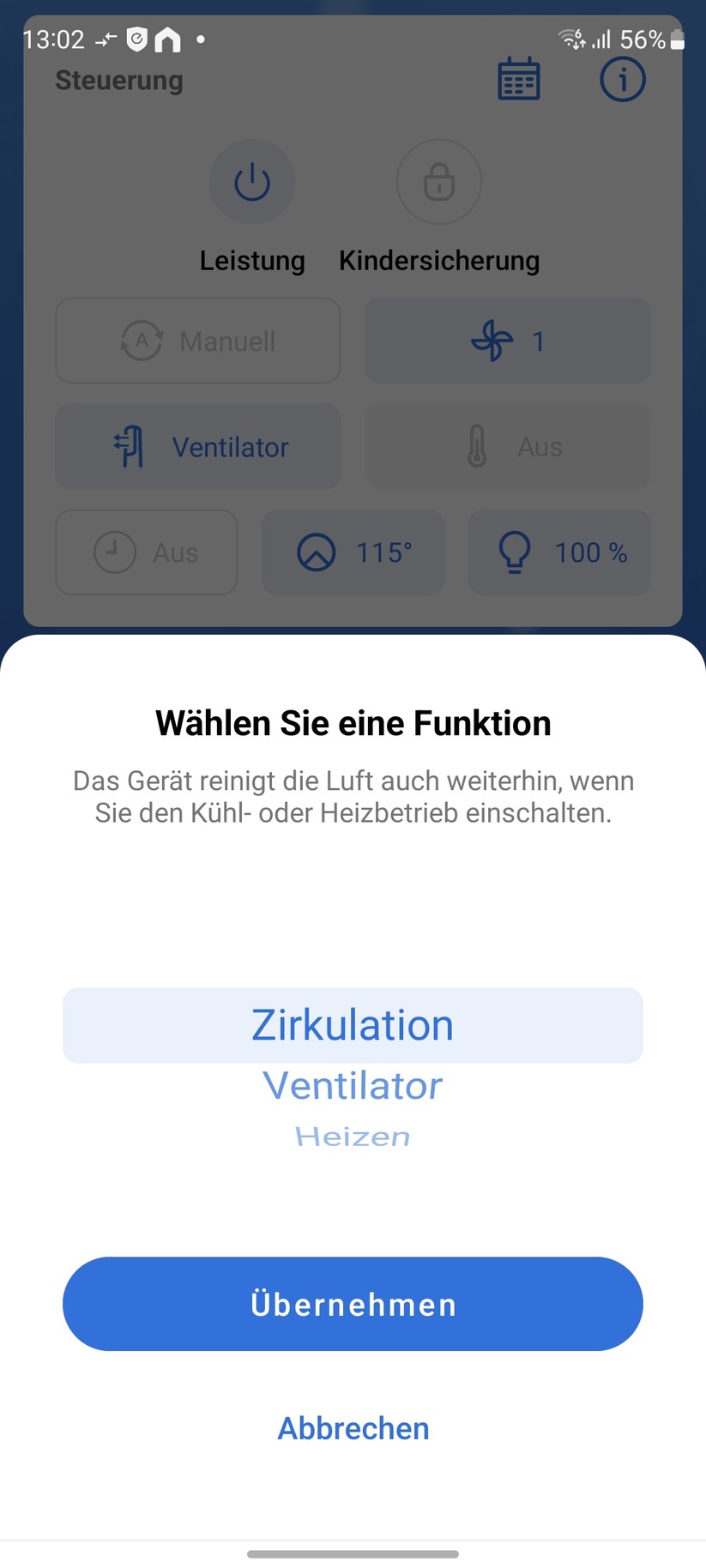Open the Steuerung screen header
The width and height of the screenshot is (706, 1568).
tap(118, 79)
